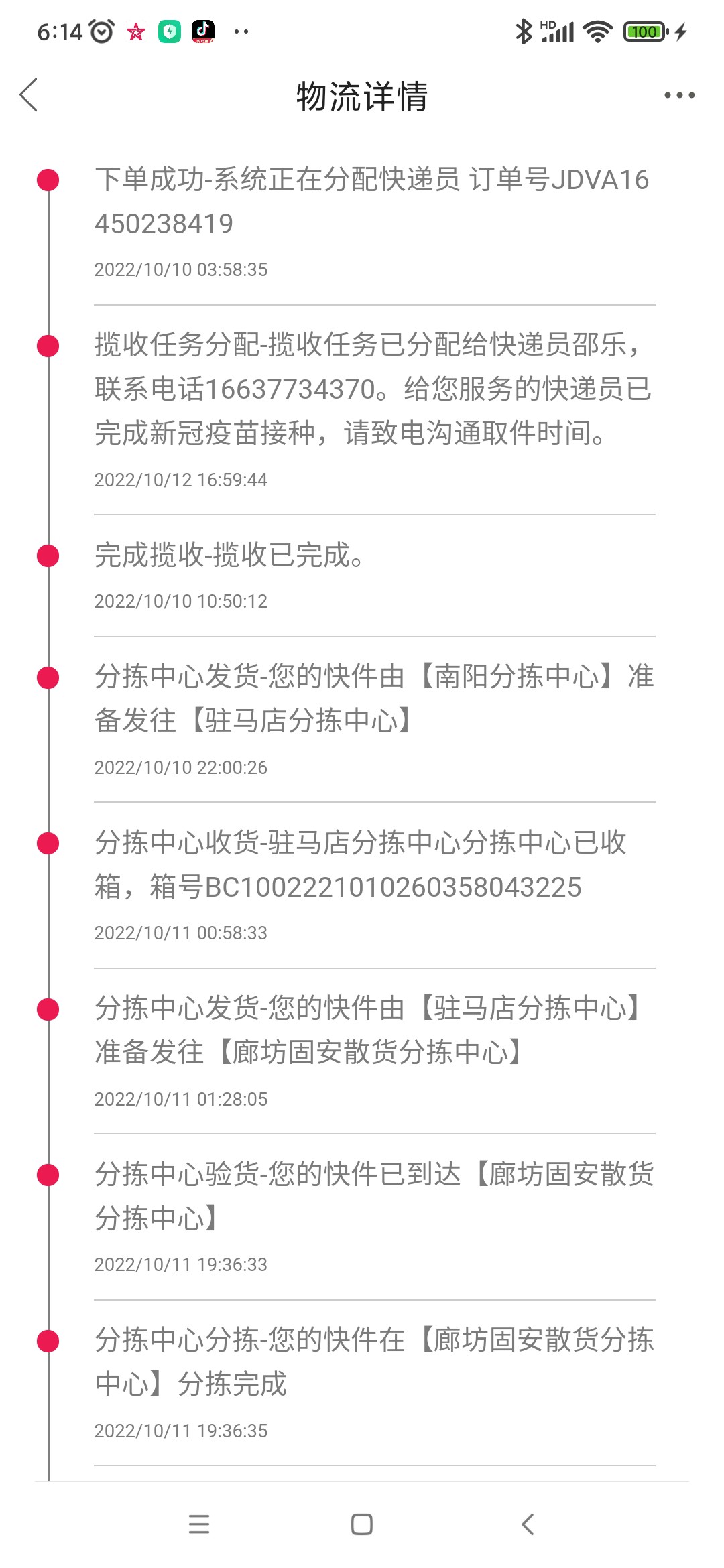Tap the system back button
Image resolution: width=724 pixels, height=1568 pixels.
click(x=528, y=1524)
